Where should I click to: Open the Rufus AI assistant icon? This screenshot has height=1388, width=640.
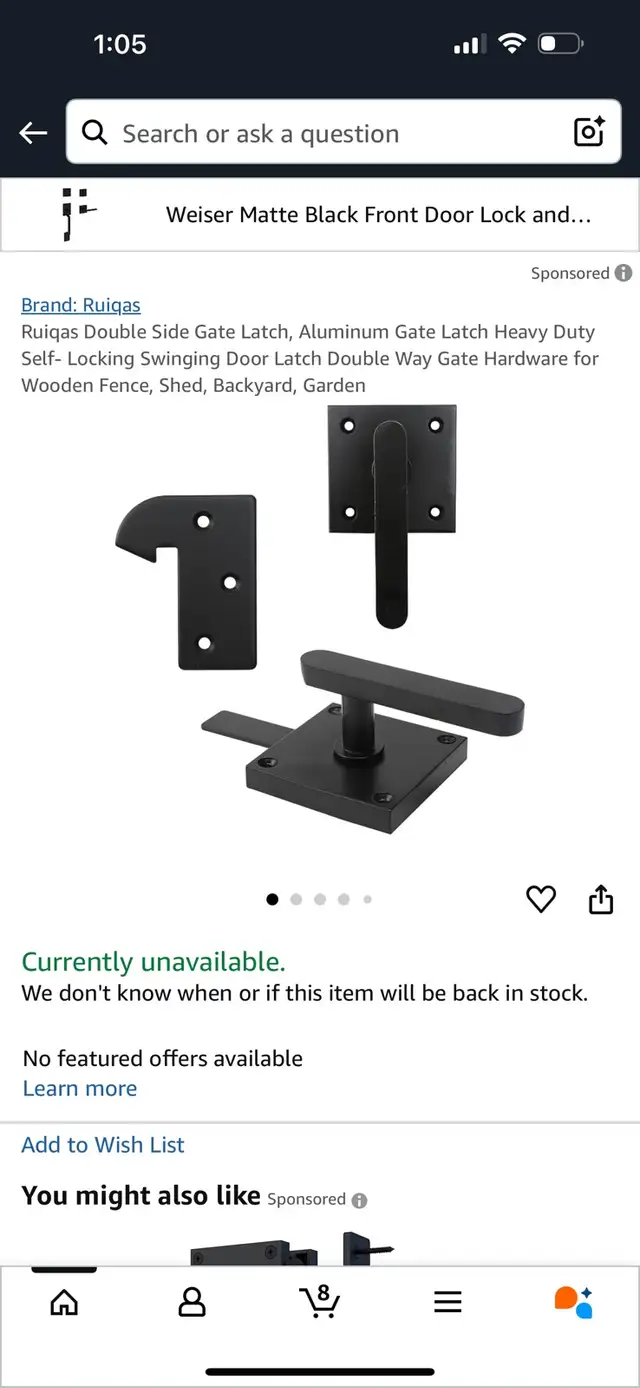point(574,1301)
